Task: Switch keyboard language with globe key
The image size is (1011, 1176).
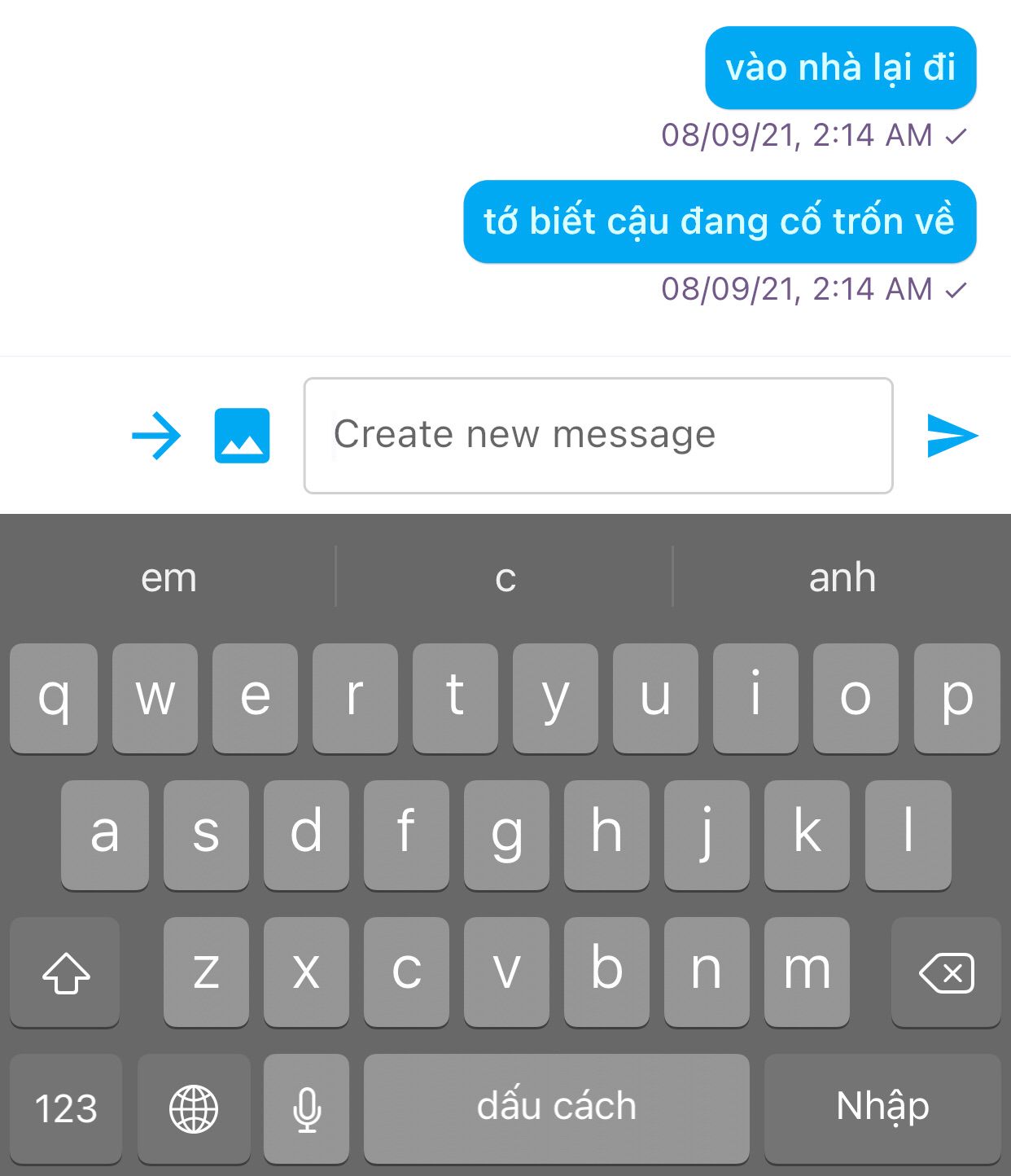Action: (x=194, y=1108)
